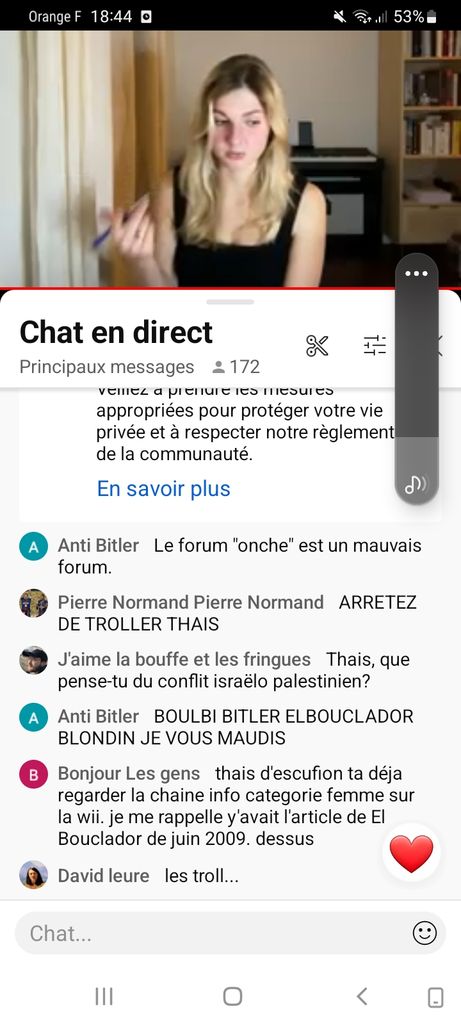Select Pierre Normand's chat message
Screen dimensions: 461x1024
click(x=230, y=613)
